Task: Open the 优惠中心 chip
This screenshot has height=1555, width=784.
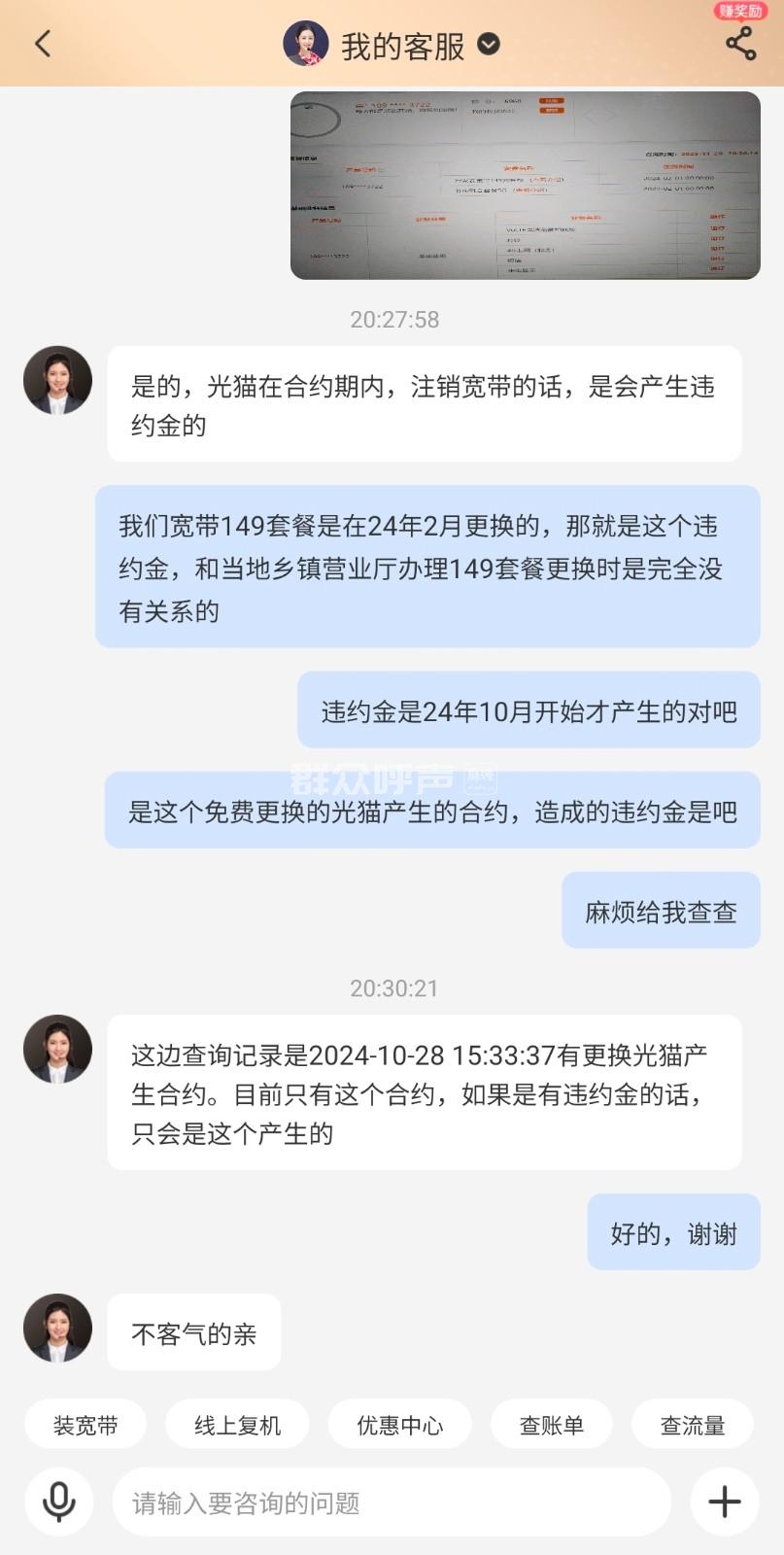Action: 399,1425
